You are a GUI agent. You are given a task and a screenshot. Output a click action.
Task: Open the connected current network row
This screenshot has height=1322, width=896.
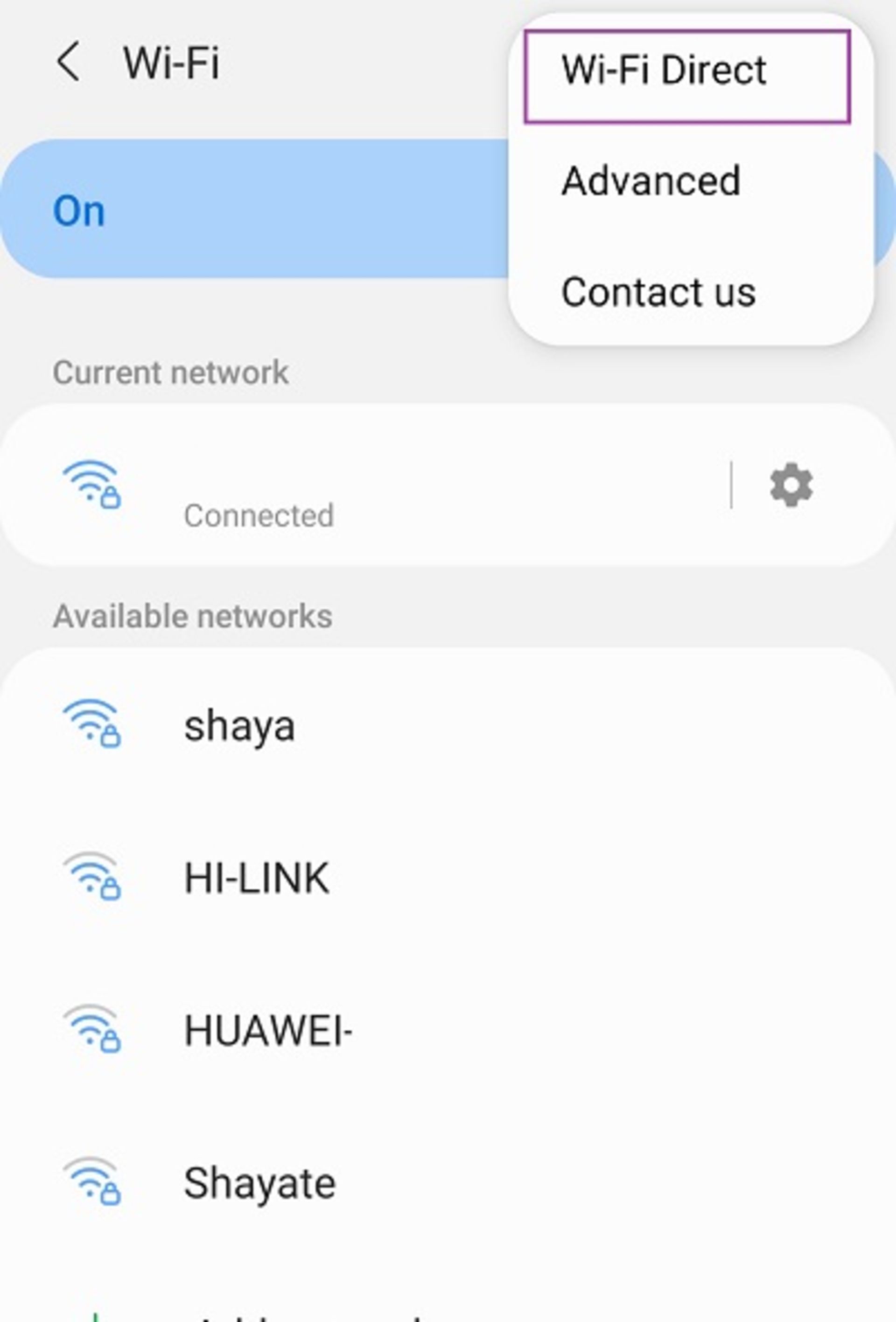[x=364, y=485]
